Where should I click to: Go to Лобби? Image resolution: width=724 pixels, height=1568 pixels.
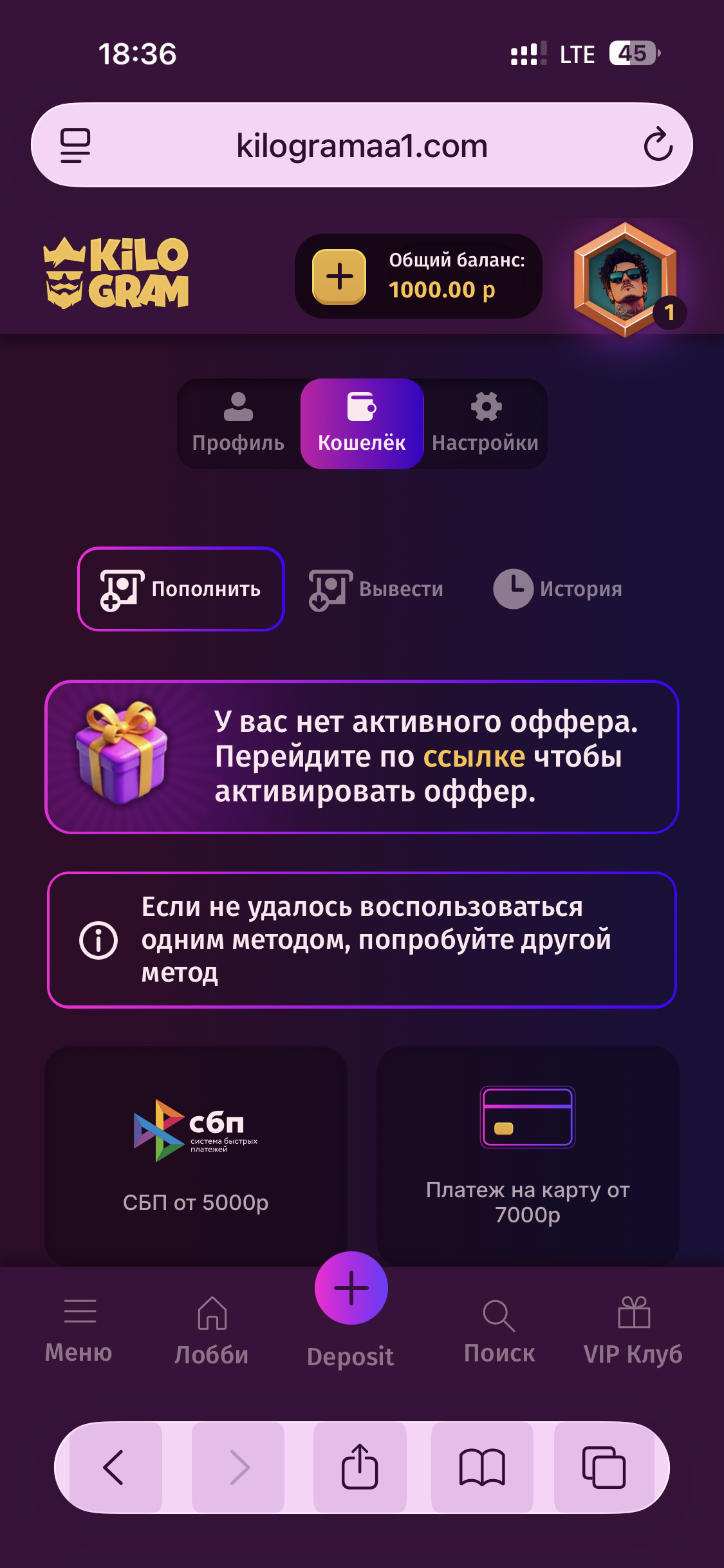pos(212,1330)
